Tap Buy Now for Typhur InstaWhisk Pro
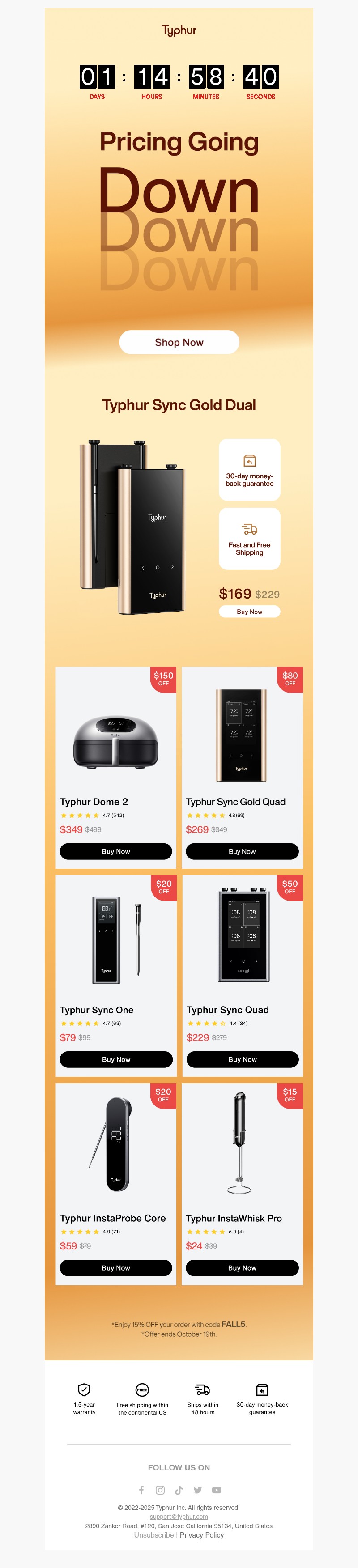Viewport: 358px width, 1568px height. (x=242, y=1268)
